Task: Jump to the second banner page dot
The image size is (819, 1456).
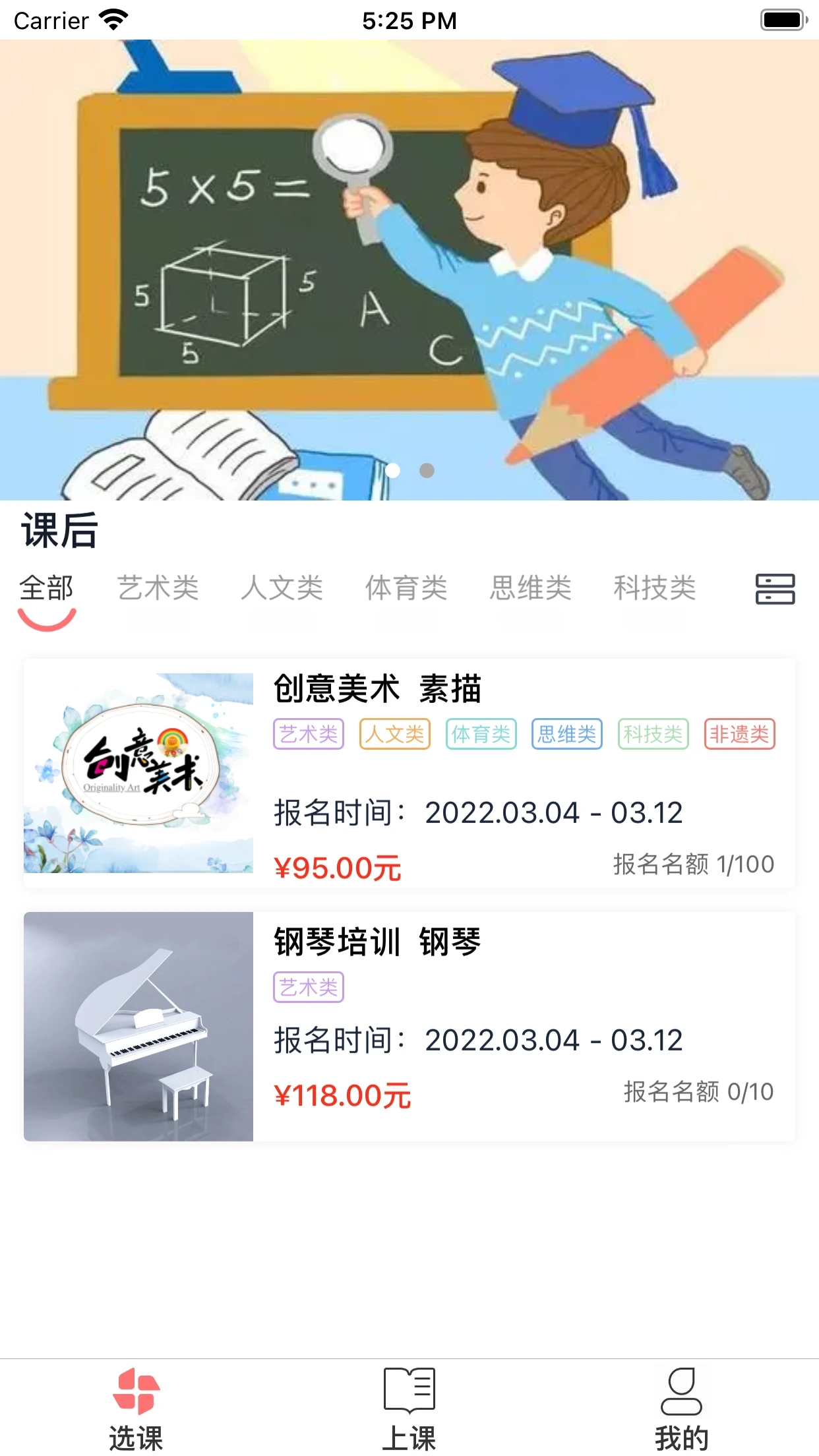Action: [x=427, y=470]
